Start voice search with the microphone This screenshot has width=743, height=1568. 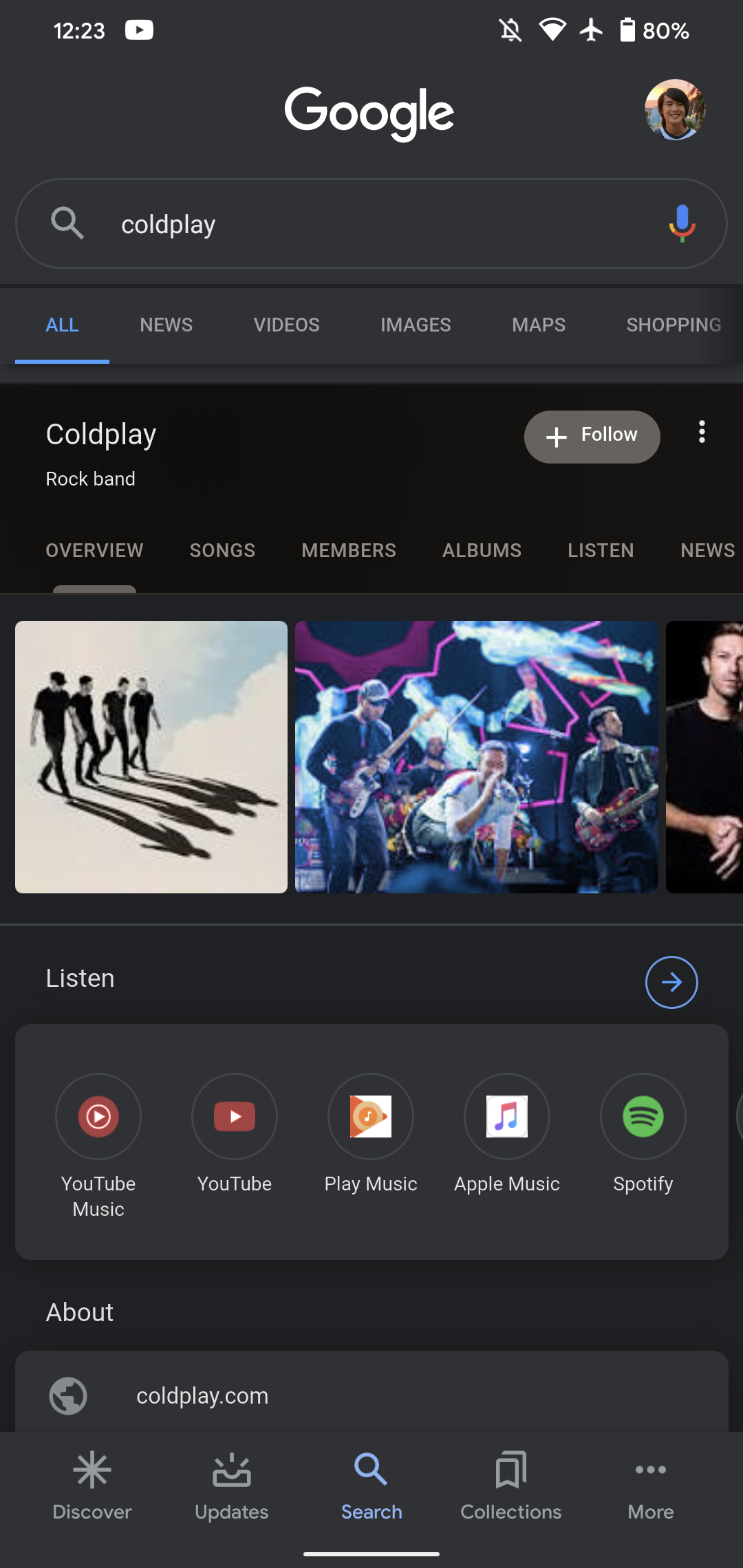pyautogui.click(x=682, y=224)
